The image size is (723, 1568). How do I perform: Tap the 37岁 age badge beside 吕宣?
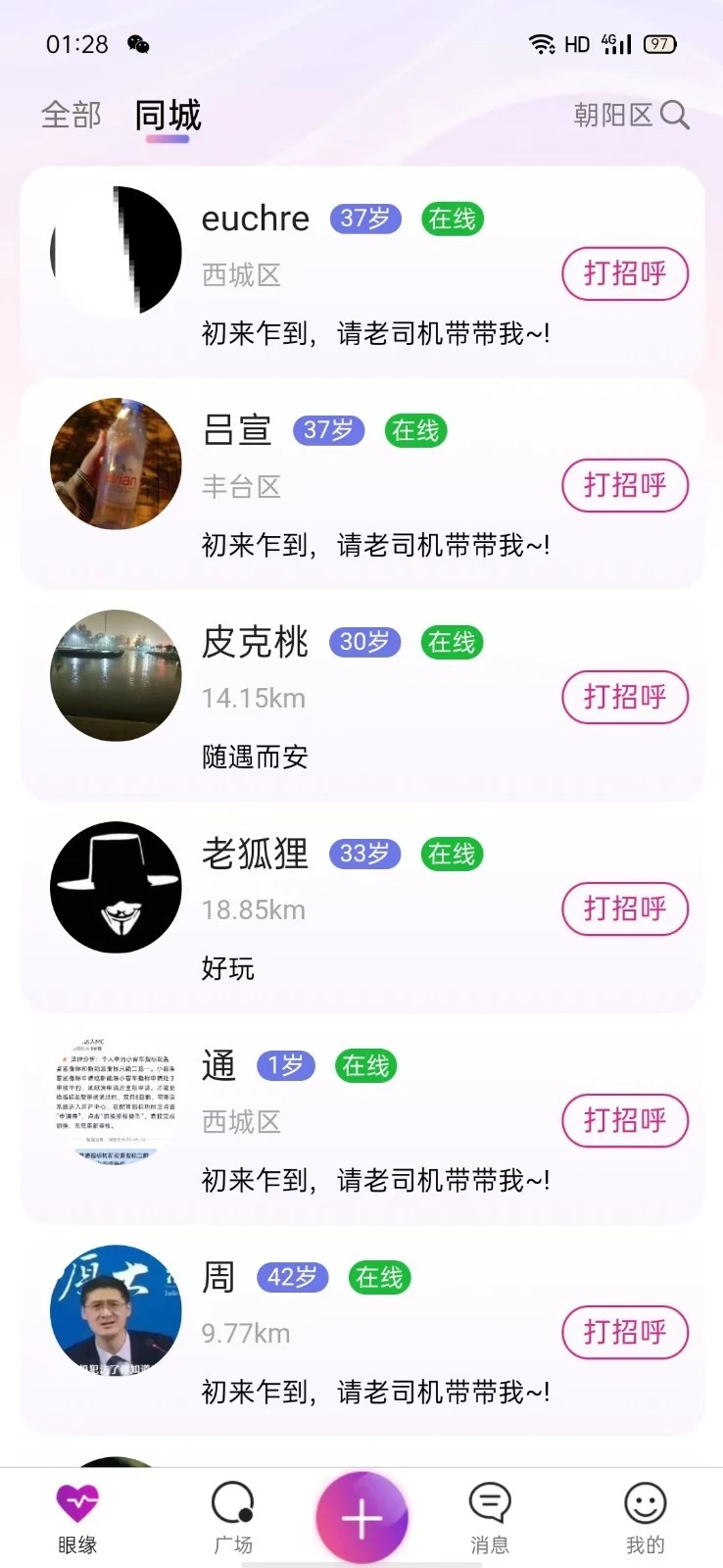327,430
